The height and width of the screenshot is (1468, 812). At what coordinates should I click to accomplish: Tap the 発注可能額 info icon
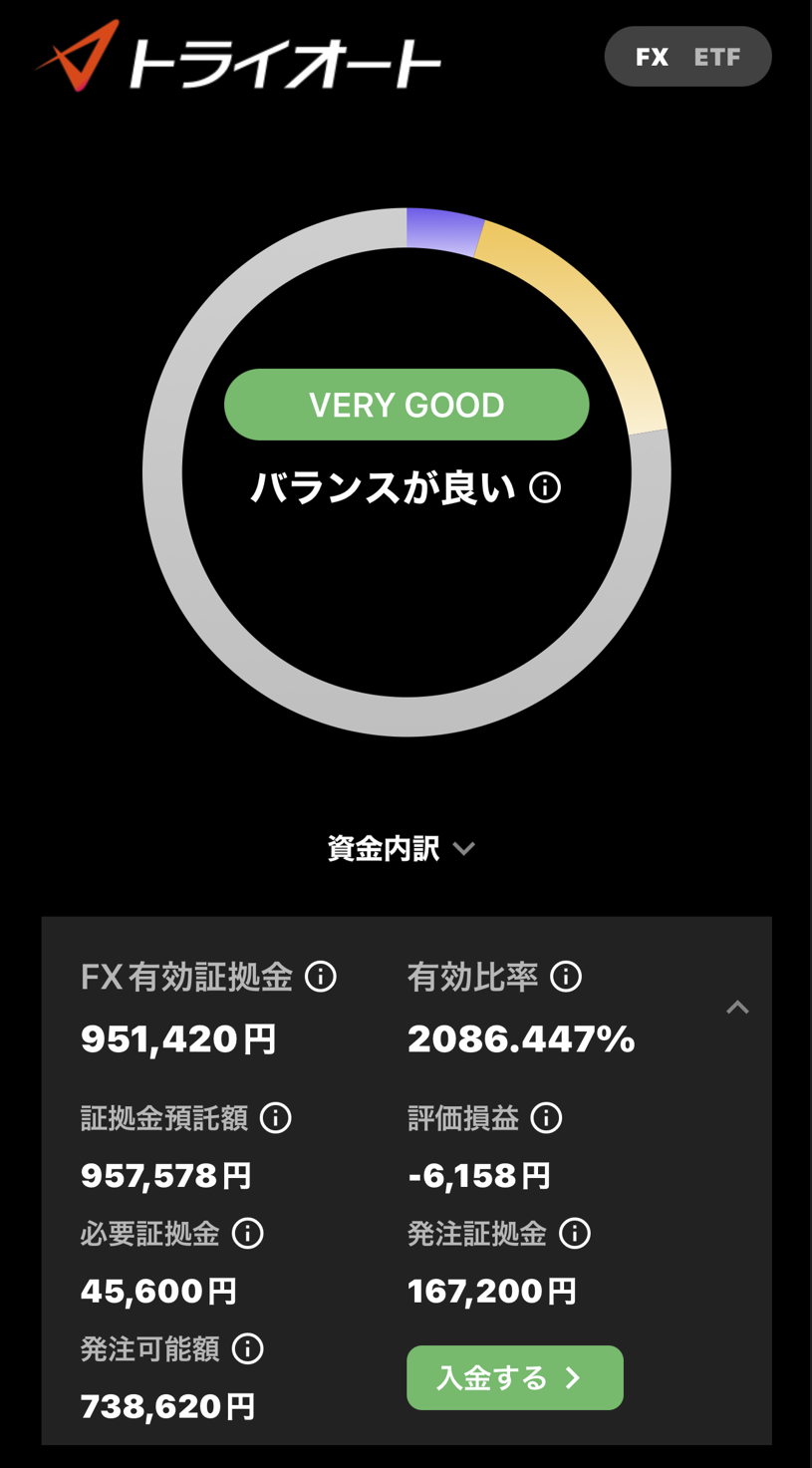(x=248, y=1349)
